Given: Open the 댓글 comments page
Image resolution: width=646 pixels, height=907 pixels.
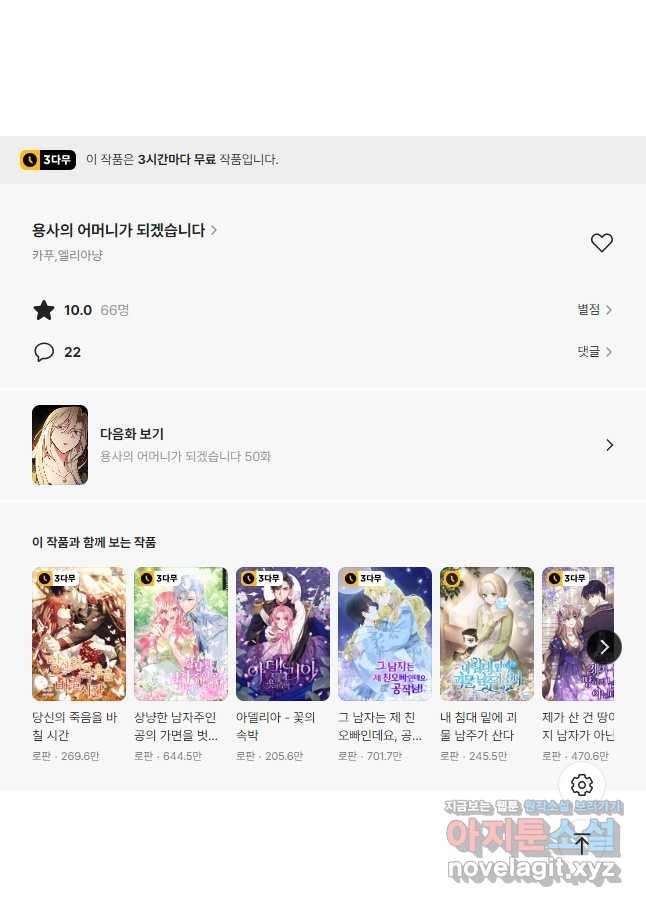Looking at the screenshot, I should click(594, 352).
